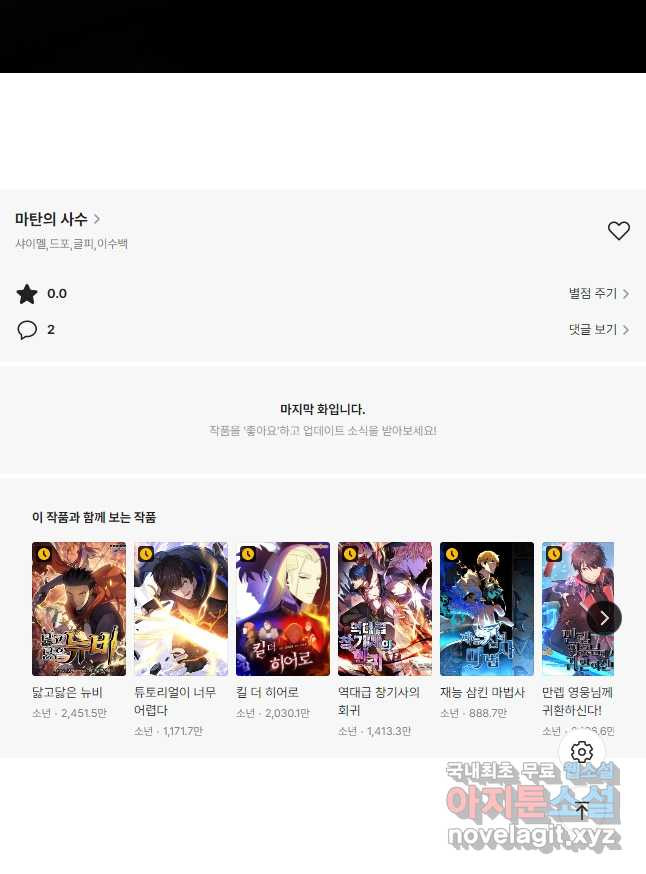
Task: Open the 재능 삼킨 마법사 webtoon
Action: pos(487,609)
